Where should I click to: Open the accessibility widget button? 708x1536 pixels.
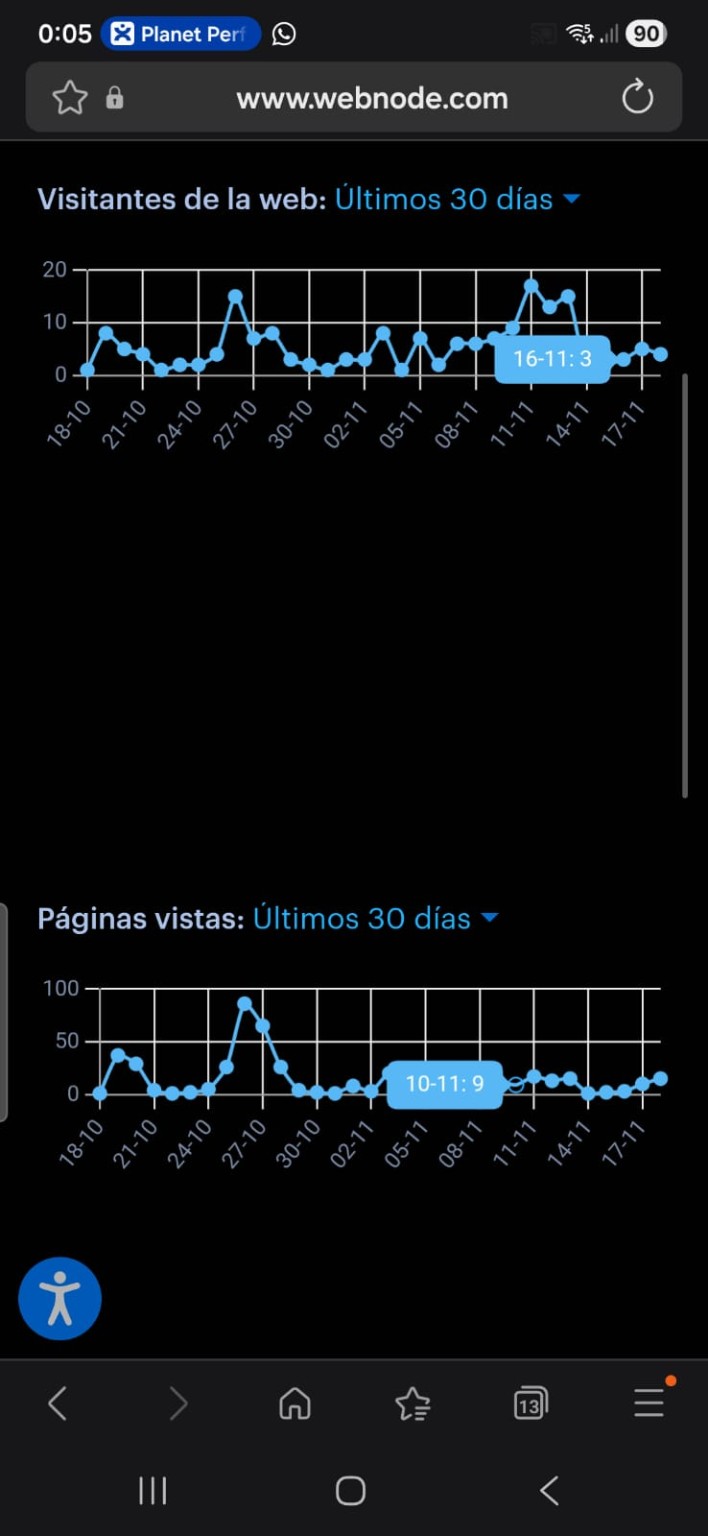click(60, 1298)
